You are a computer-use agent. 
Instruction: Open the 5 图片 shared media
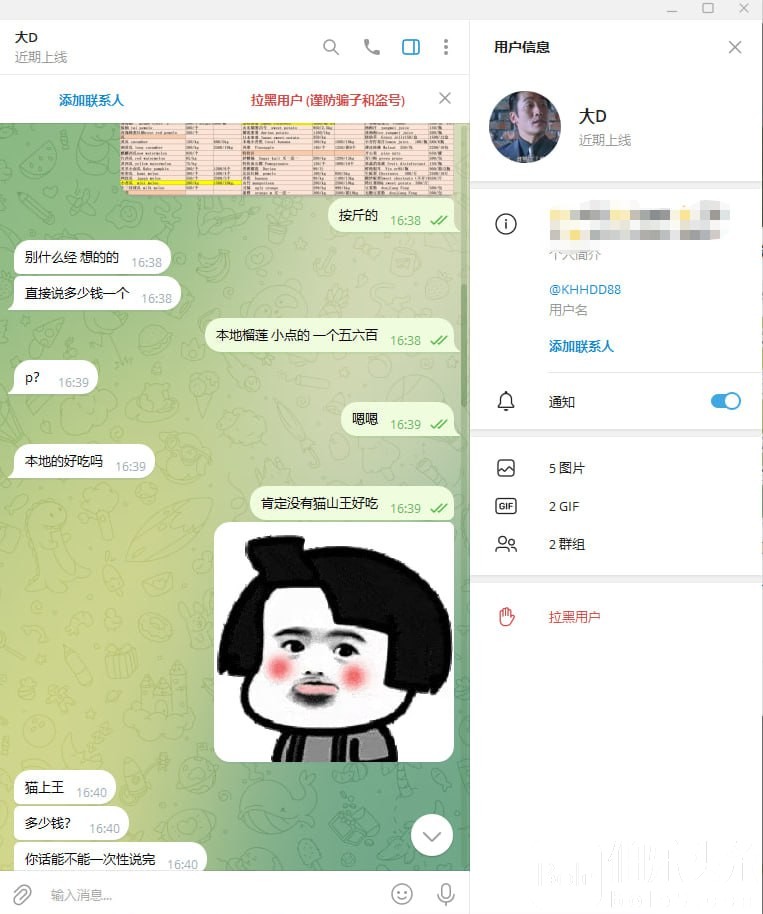pyautogui.click(x=566, y=468)
